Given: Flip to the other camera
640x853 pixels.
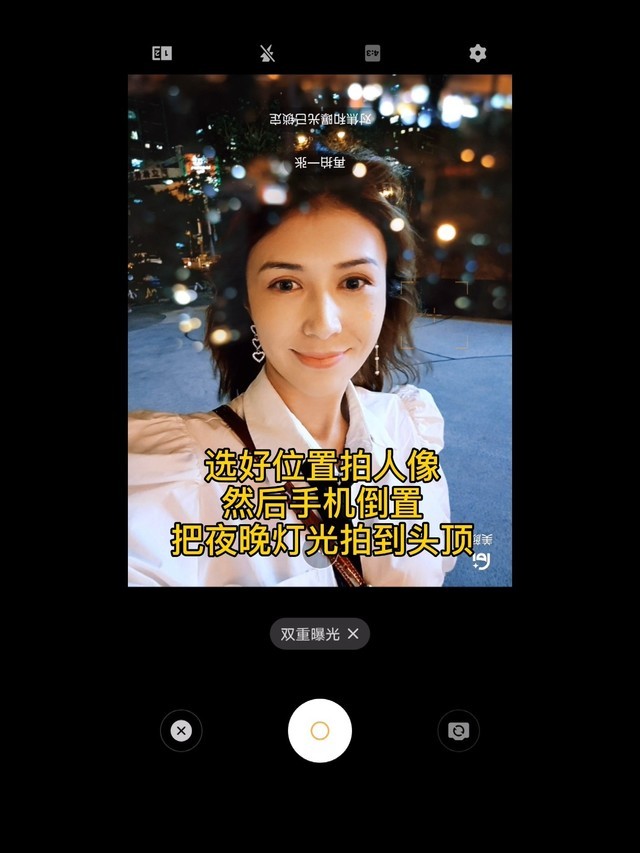Looking at the screenshot, I should click(458, 731).
